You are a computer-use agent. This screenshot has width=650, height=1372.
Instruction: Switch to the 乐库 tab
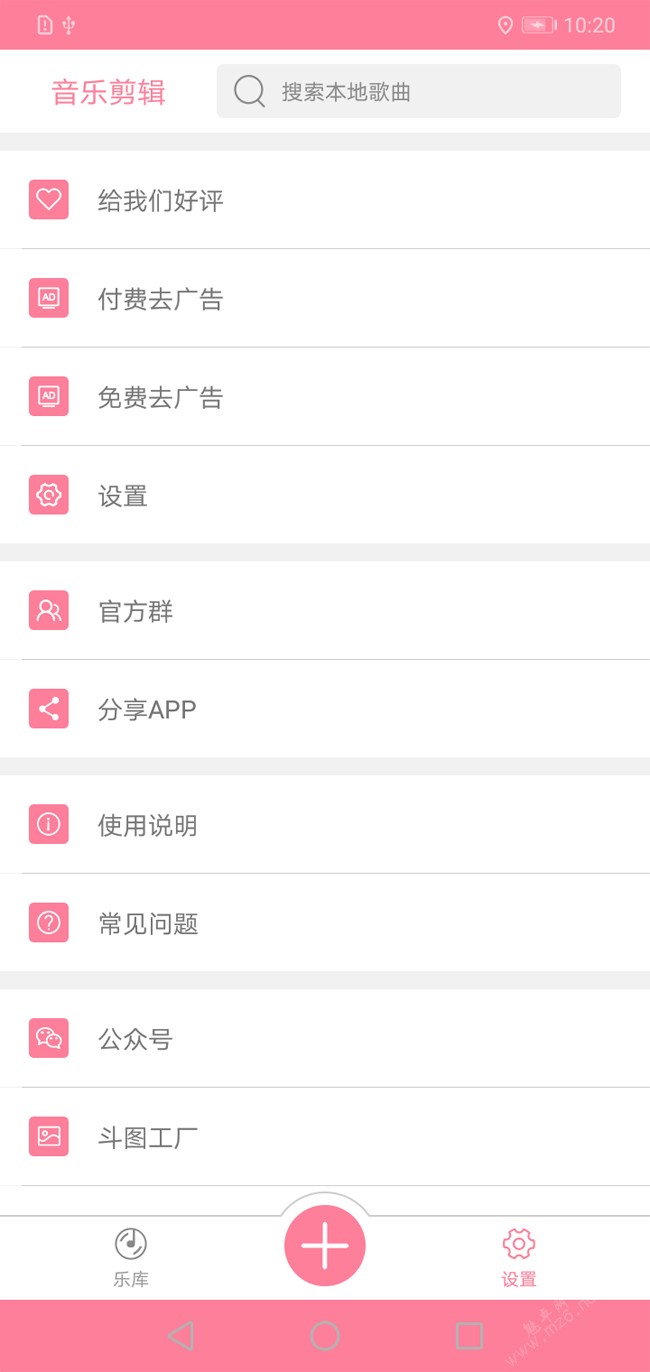click(x=131, y=1257)
